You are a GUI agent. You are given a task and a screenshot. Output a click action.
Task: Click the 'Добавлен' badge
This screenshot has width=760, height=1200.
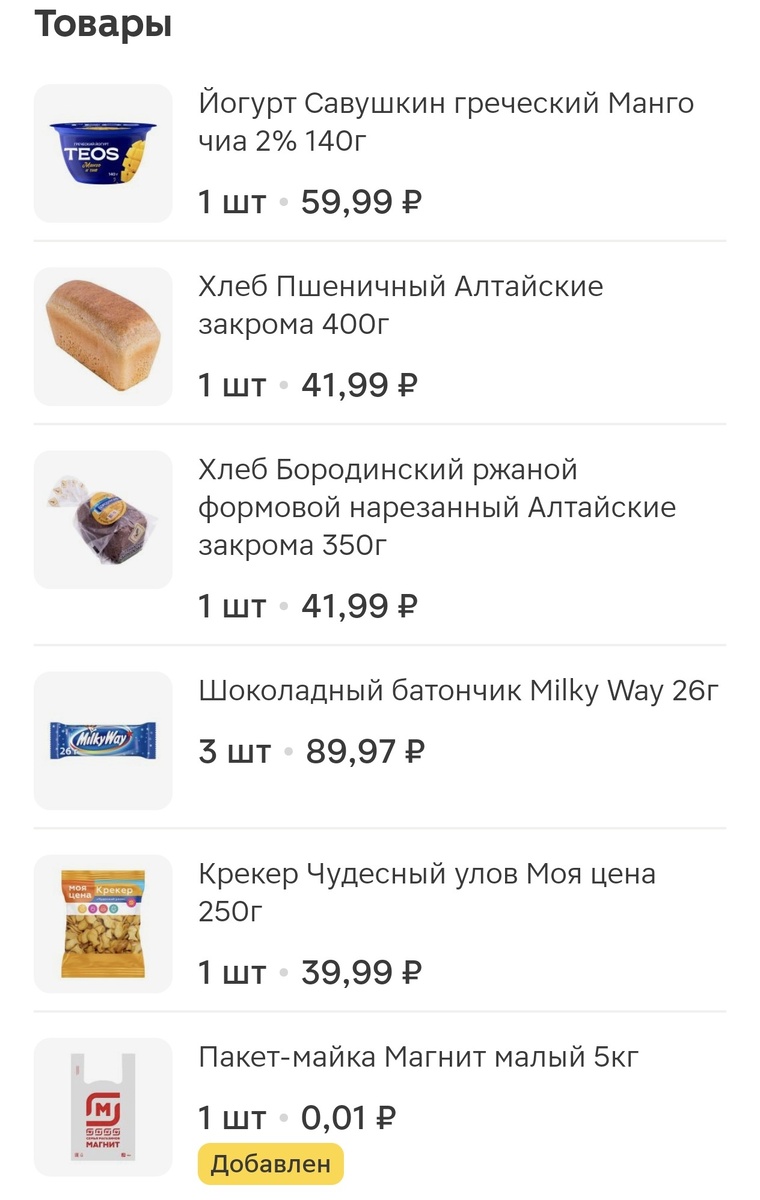point(268,1162)
